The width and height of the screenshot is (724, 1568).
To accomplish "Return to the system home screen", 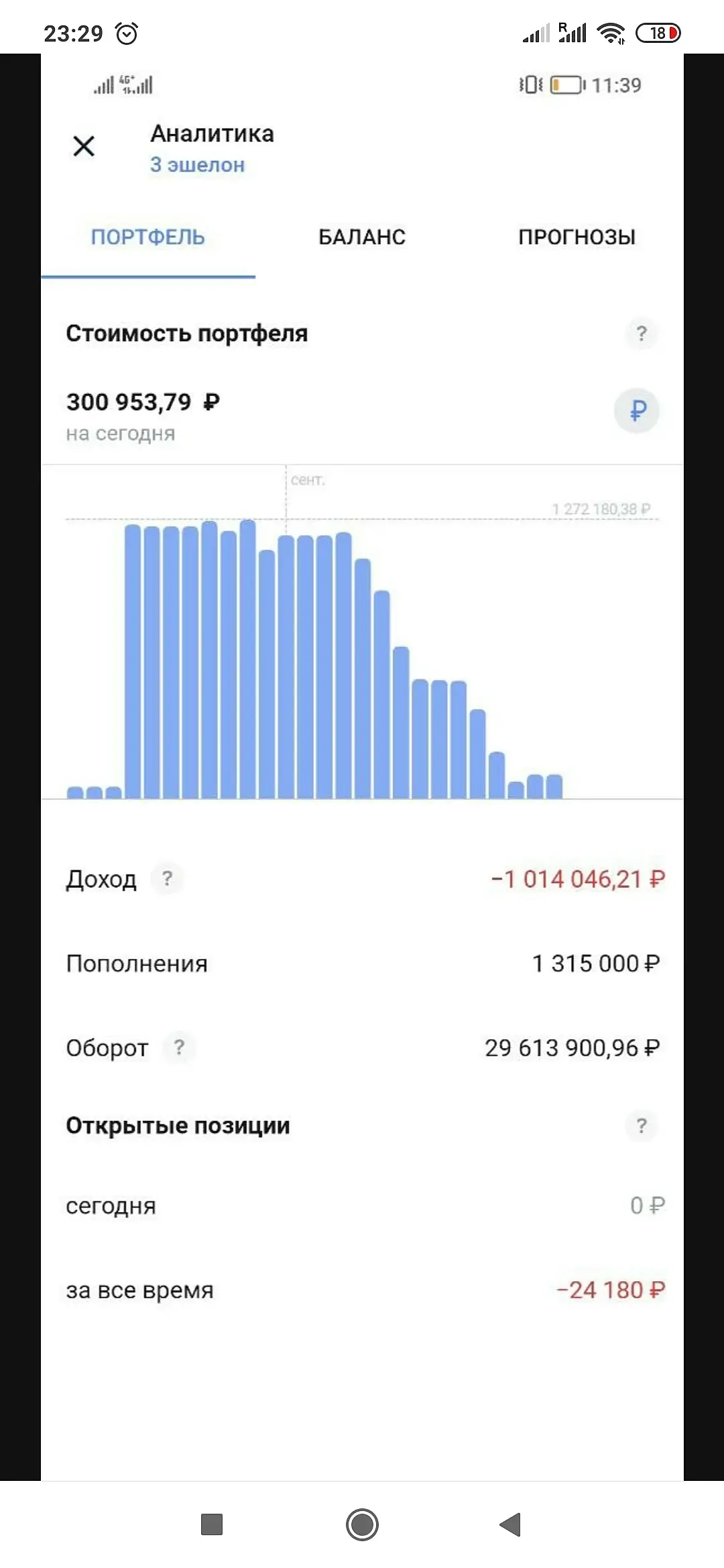I will (x=362, y=1524).
